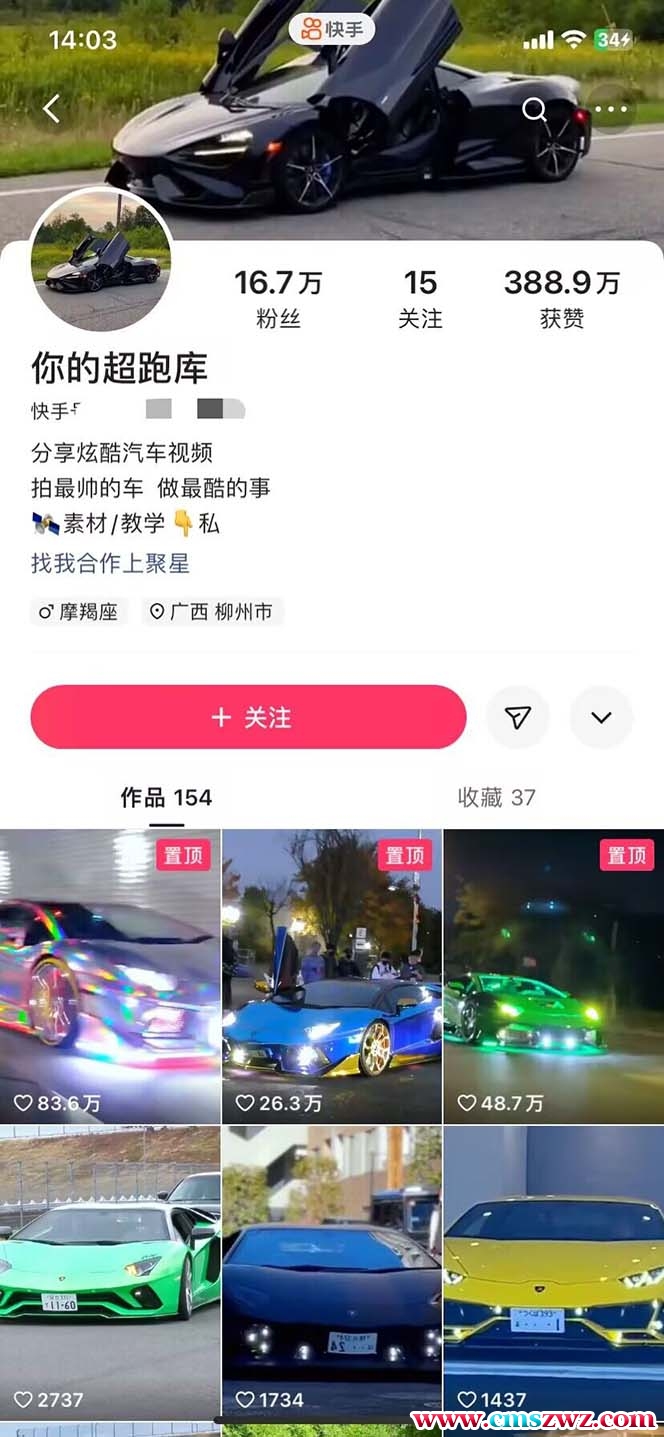The image size is (664, 1437).
Task: Open the pinned video with 83.6万 likes
Action: (110, 975)
